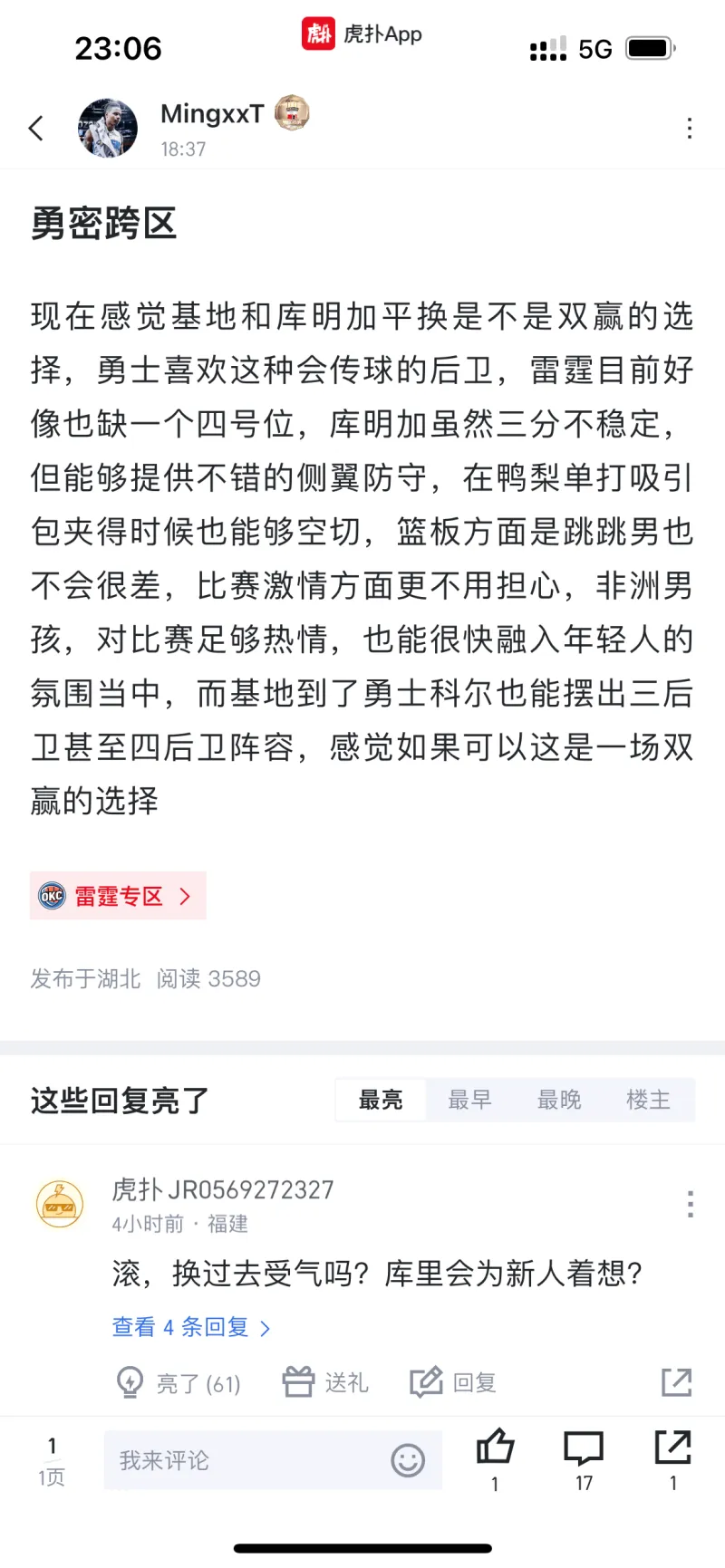Open commenter 虎扑JR0569272327's avatar

60,1205
